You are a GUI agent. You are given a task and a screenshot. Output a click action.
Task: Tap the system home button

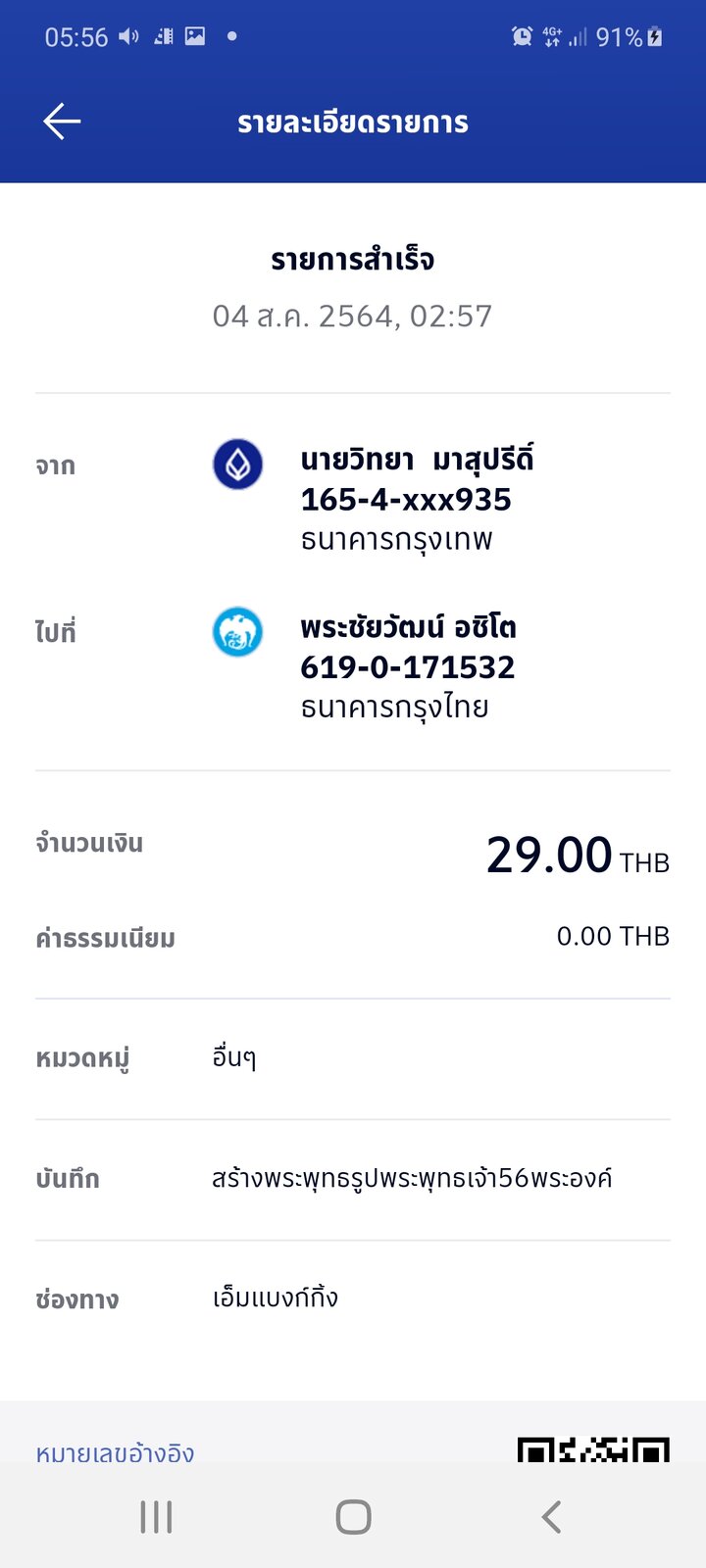pyautogui.click(x=353, y=1517)
